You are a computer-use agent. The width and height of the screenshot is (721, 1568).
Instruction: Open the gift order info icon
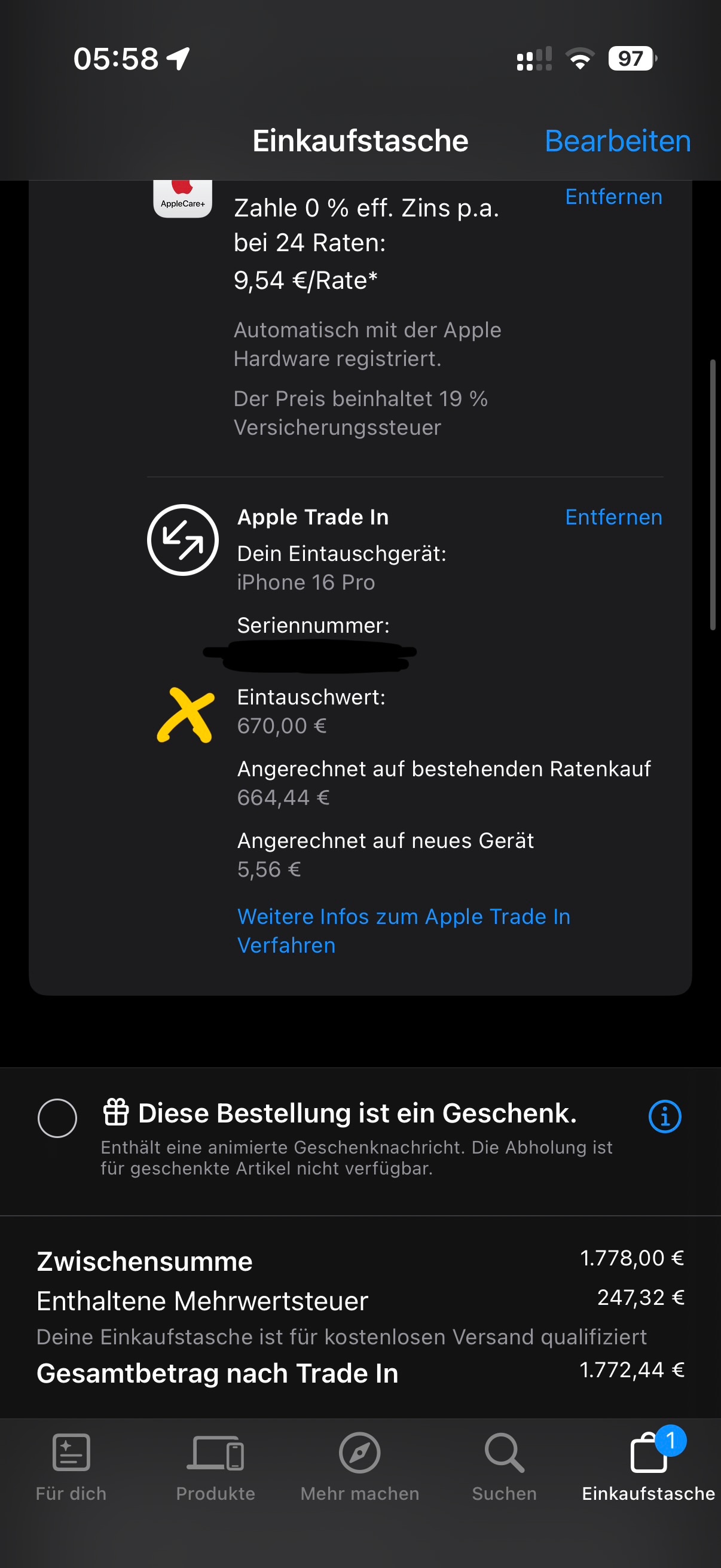[x=664, y=1116]
